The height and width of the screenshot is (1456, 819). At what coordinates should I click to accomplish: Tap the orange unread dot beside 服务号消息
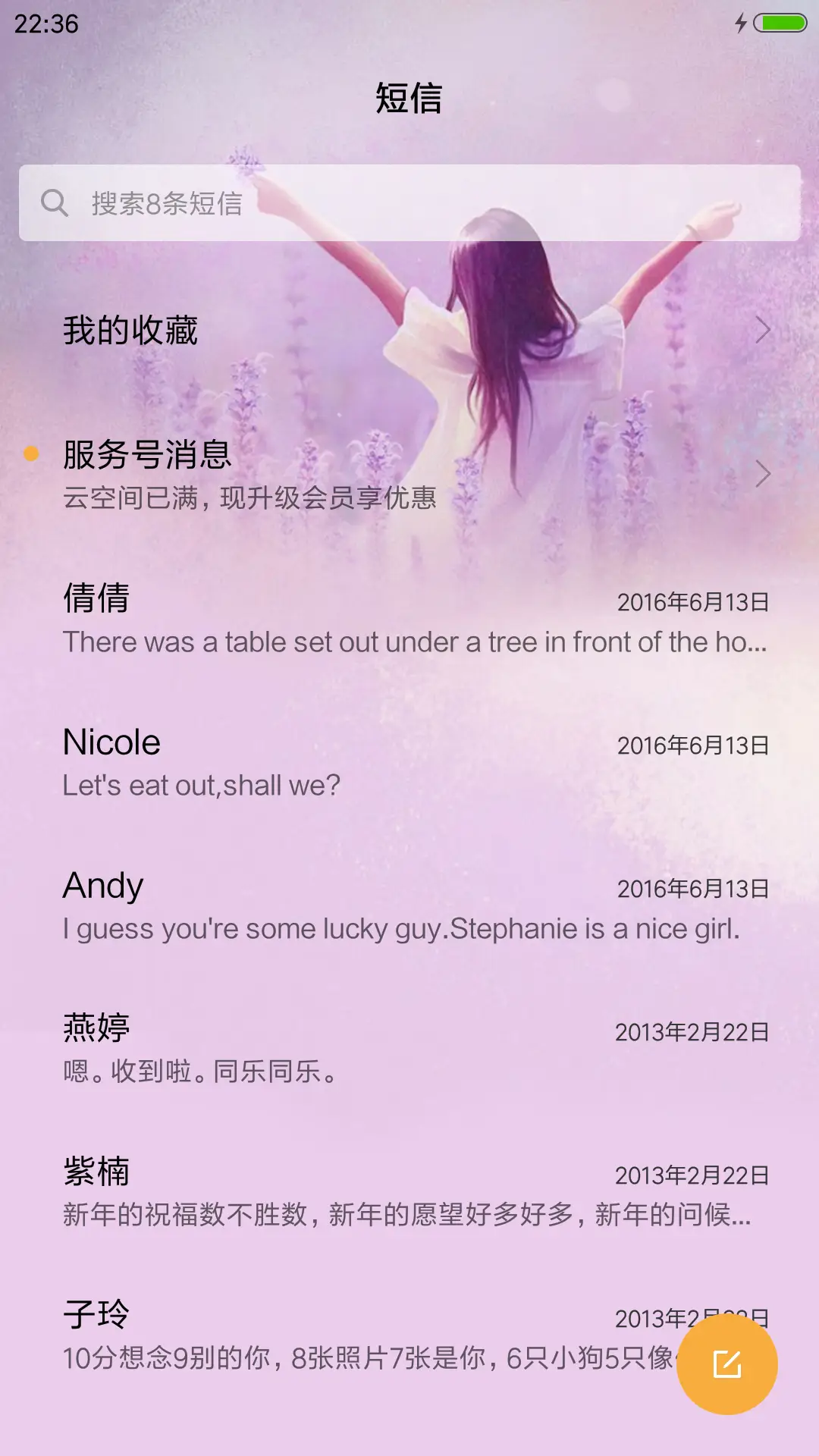click(30, 453)
